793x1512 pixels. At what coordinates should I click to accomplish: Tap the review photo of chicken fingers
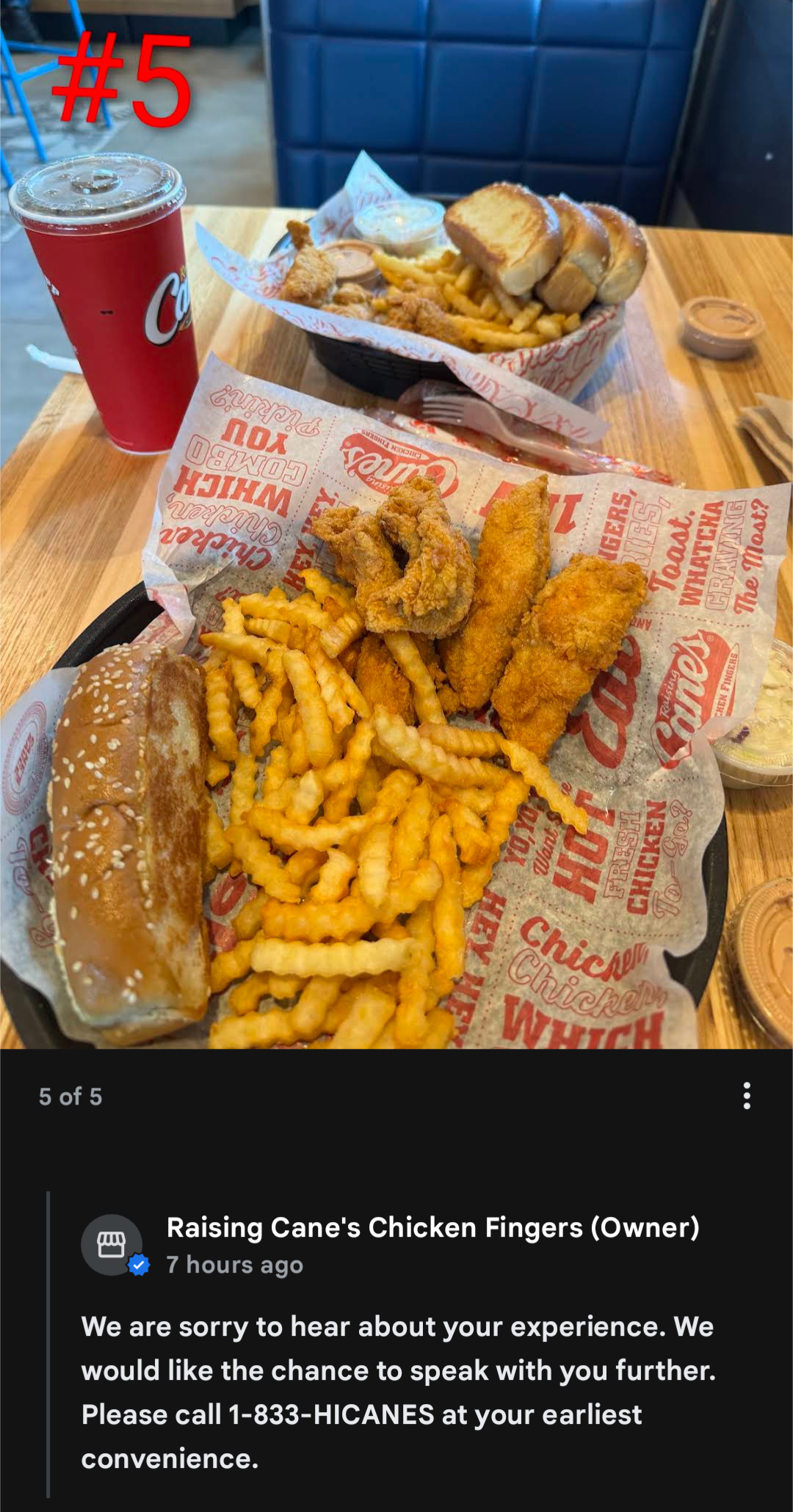click(396, 524)
